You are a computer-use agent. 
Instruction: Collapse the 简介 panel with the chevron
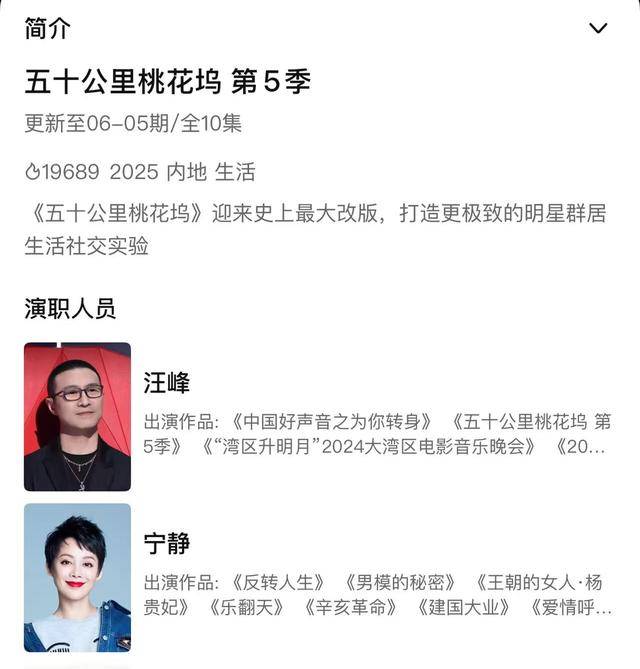pos(598,28)
